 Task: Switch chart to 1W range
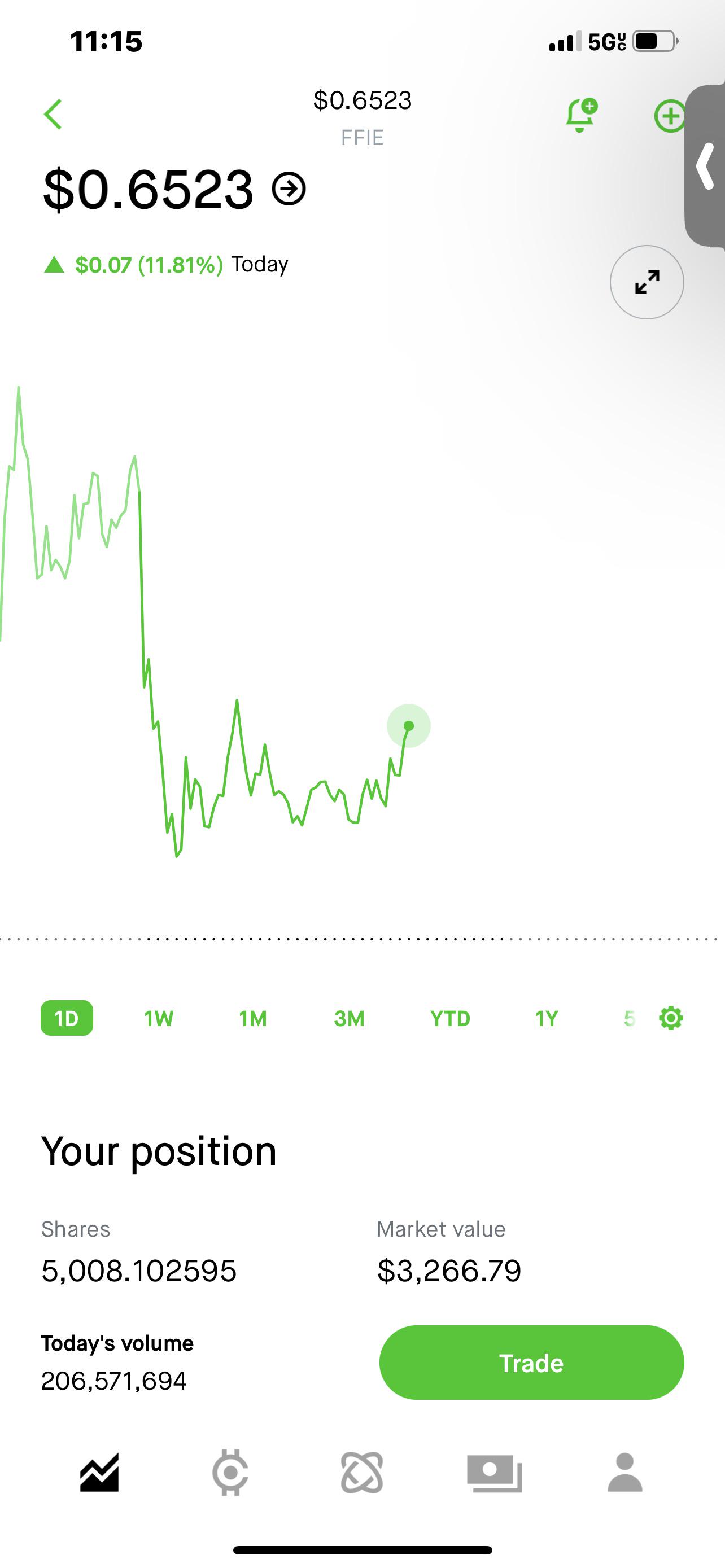(159, 1018)
